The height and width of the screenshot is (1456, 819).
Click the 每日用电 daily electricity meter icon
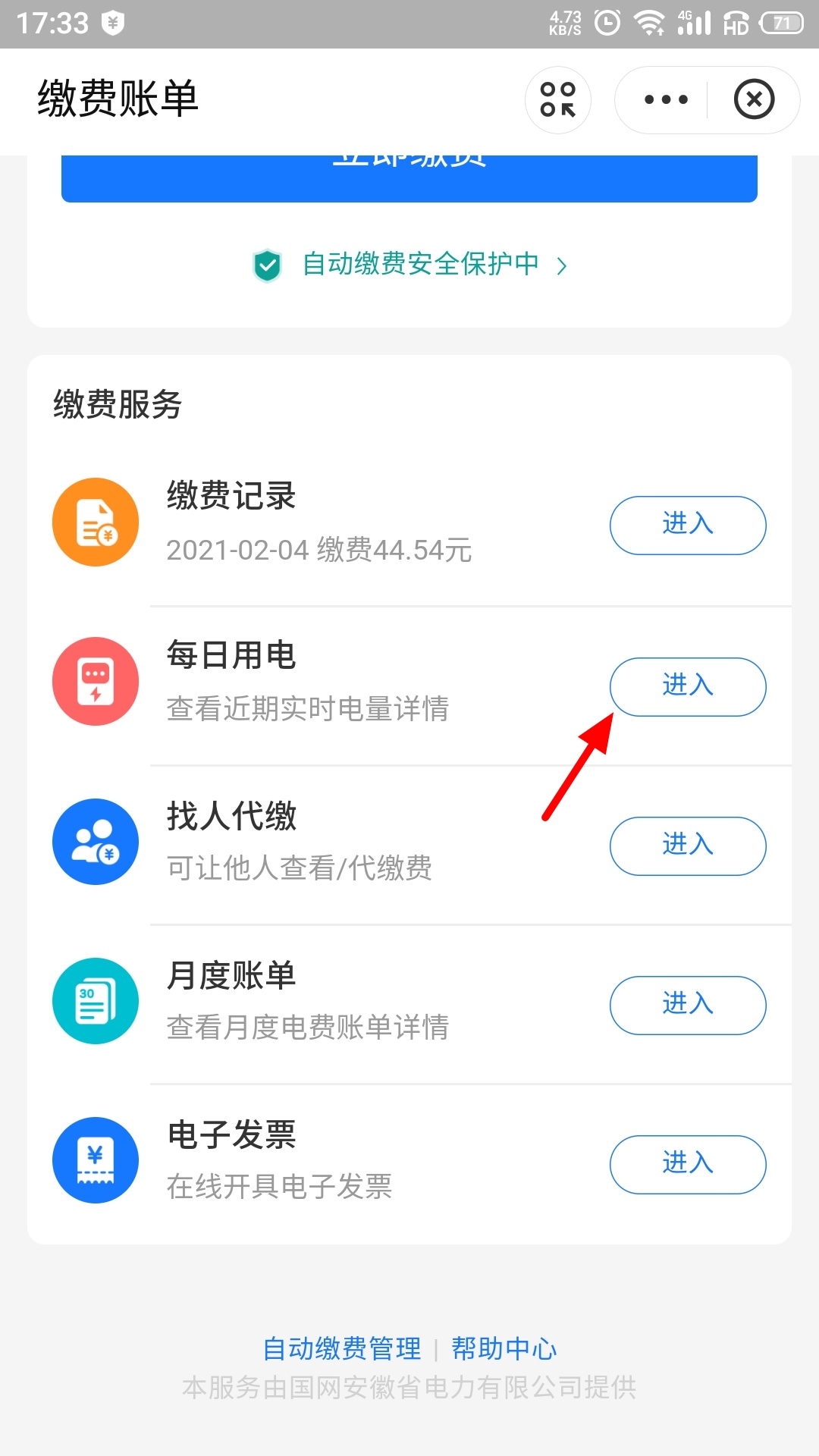[x=95, y=682]
